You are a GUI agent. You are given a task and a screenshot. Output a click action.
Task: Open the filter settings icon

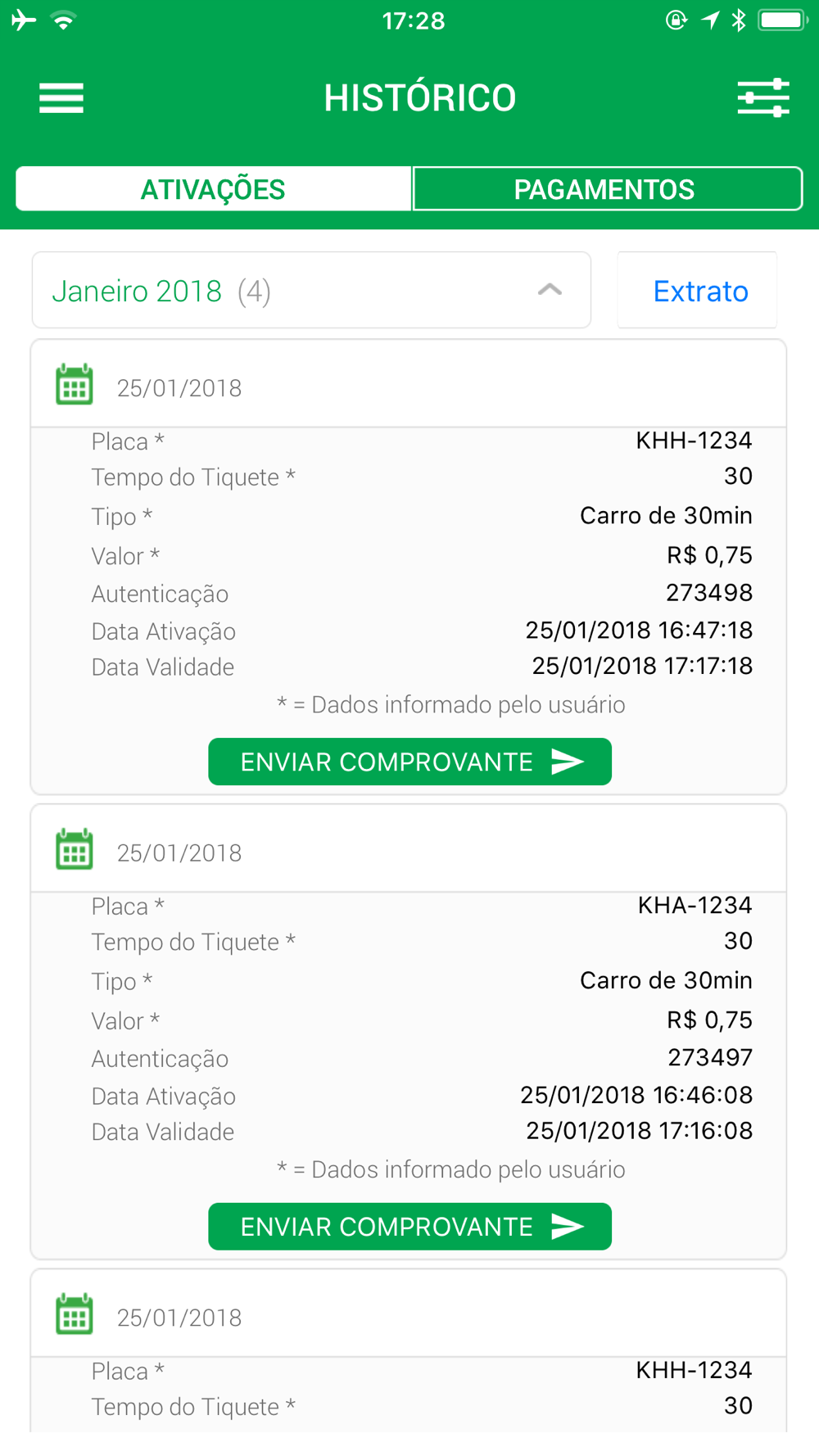pos(762,98)
